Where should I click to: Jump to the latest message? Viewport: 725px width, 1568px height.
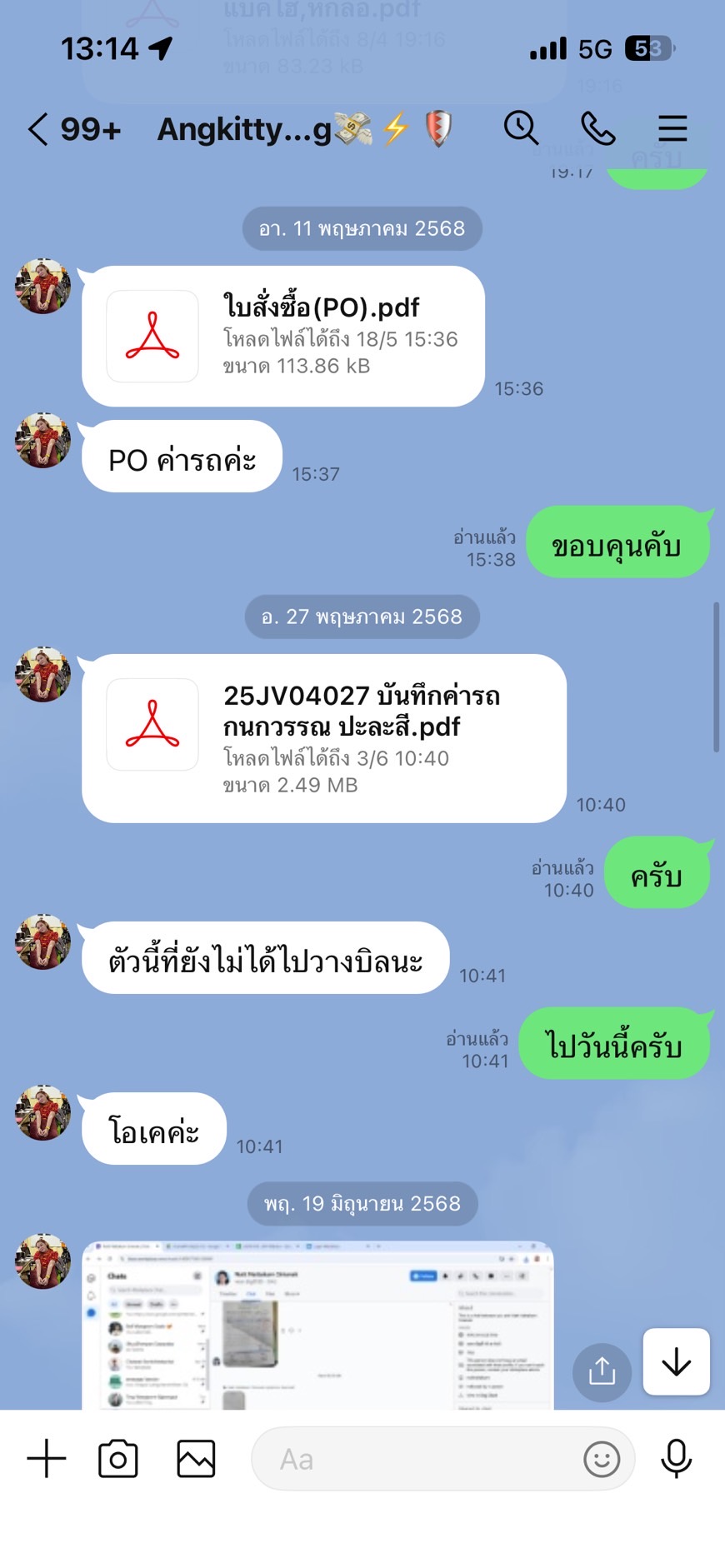coord(676,1361)
